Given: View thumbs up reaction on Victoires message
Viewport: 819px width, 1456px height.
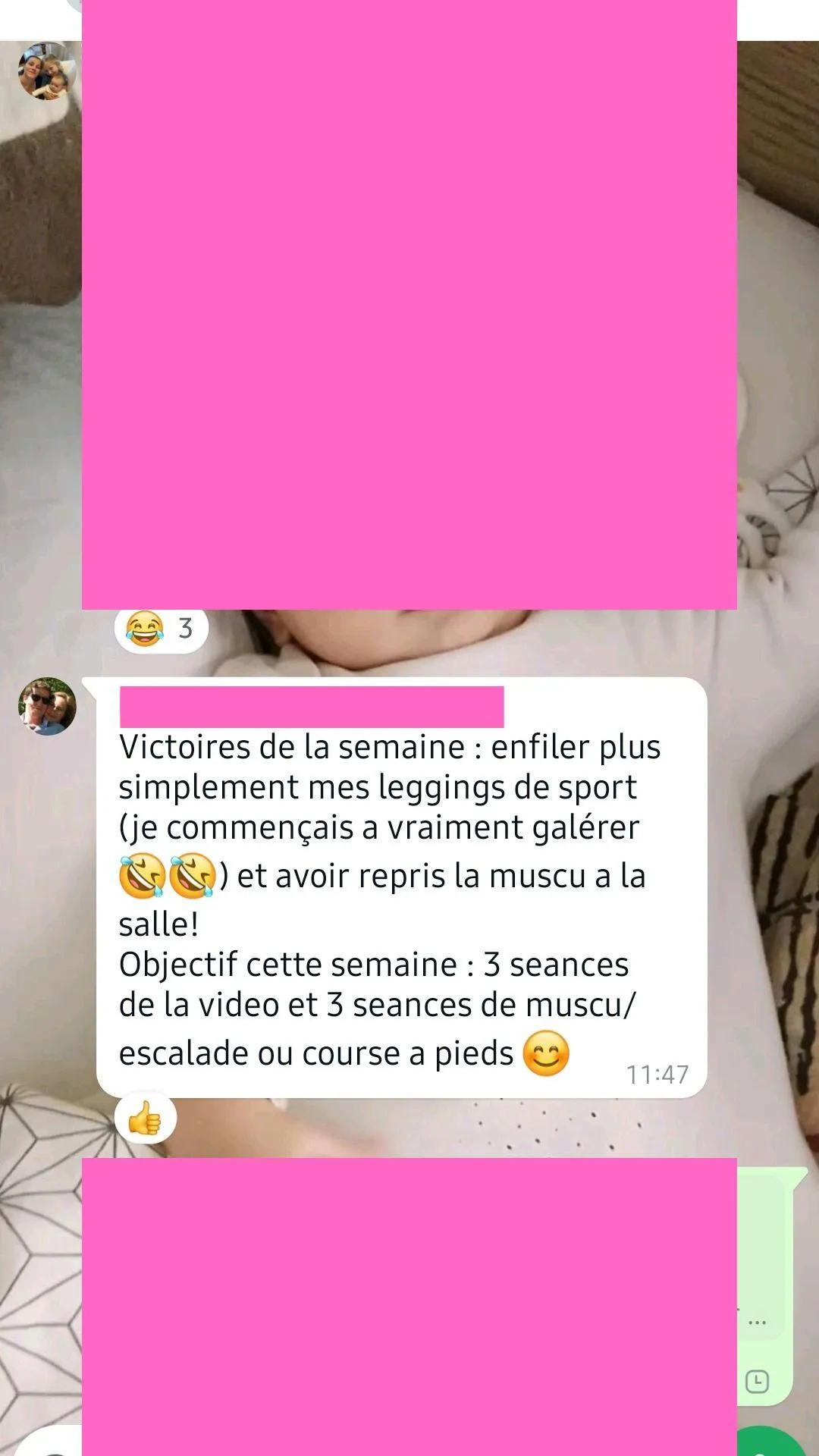Looking at the screenshot, I should (x=145, y=1119).
